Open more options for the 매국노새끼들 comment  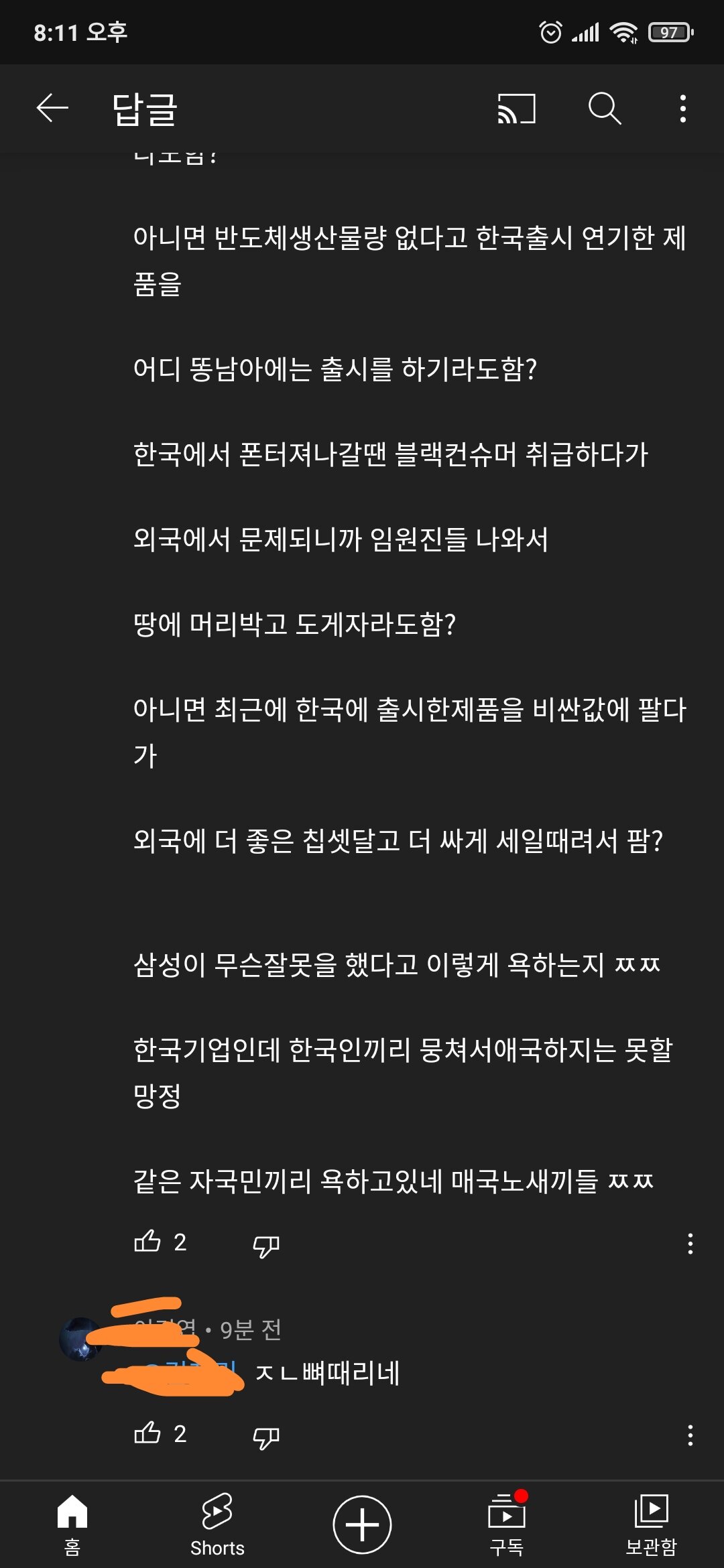pos(690,1244)
